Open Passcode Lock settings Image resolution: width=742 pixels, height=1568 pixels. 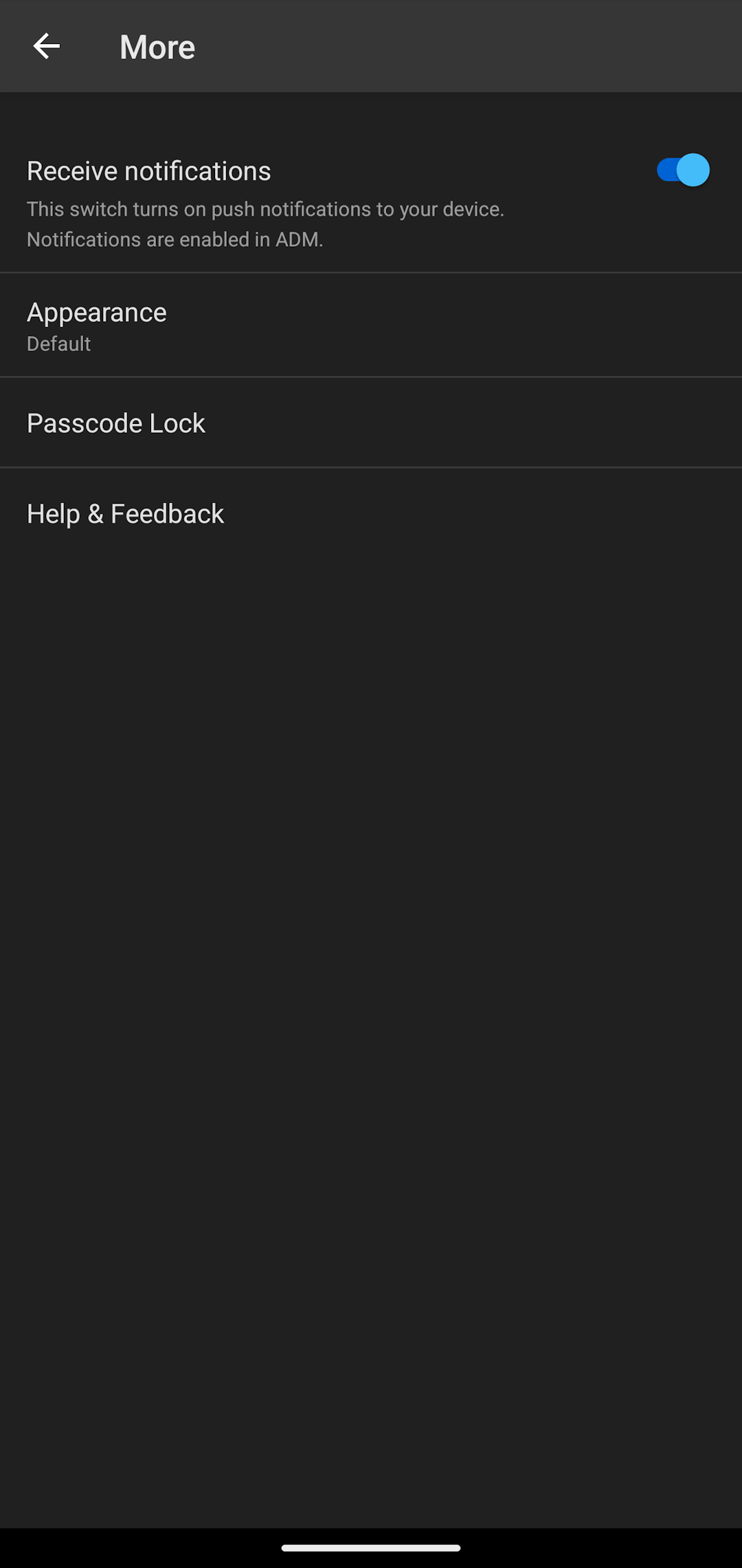(371, 423)
